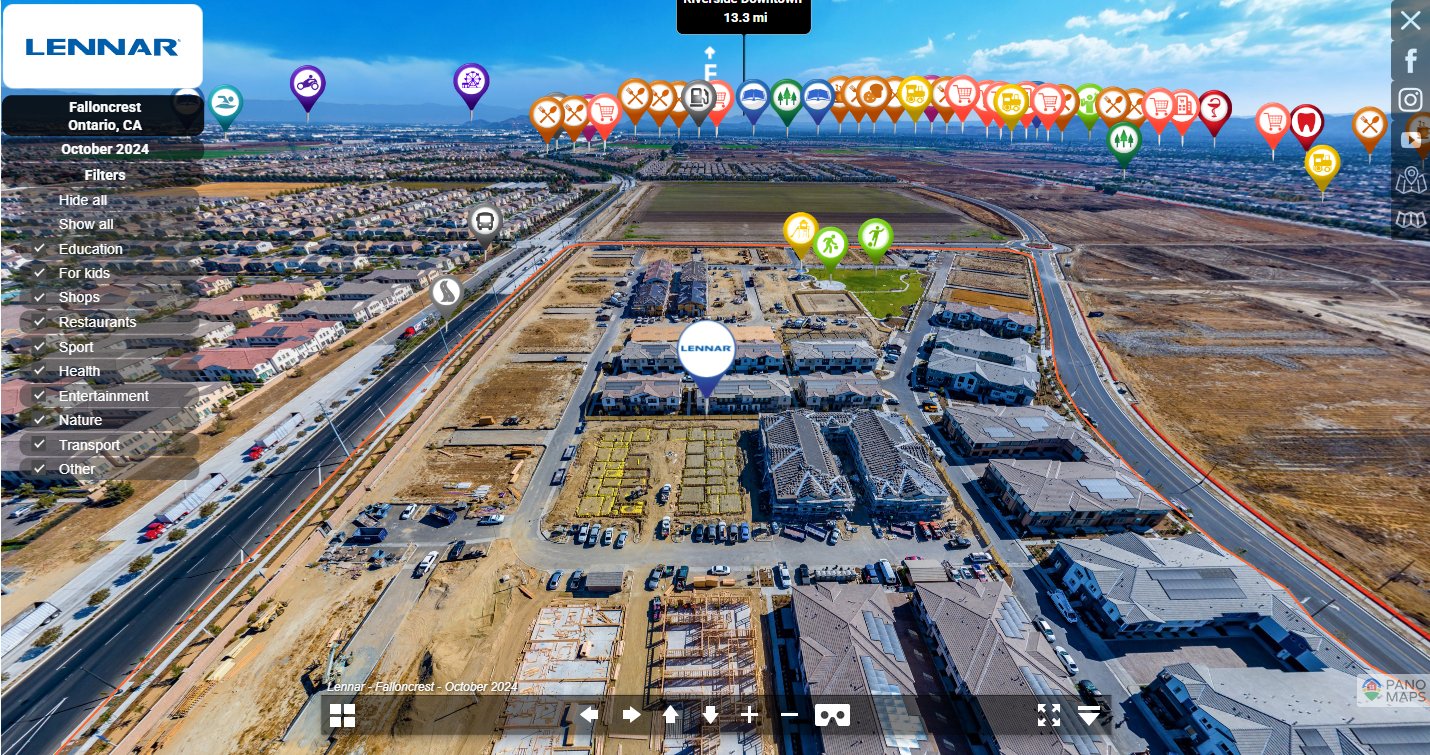Toggle the Restaurants filter
The width and height of the screenshot is (1430, 755).
[97, 322]
